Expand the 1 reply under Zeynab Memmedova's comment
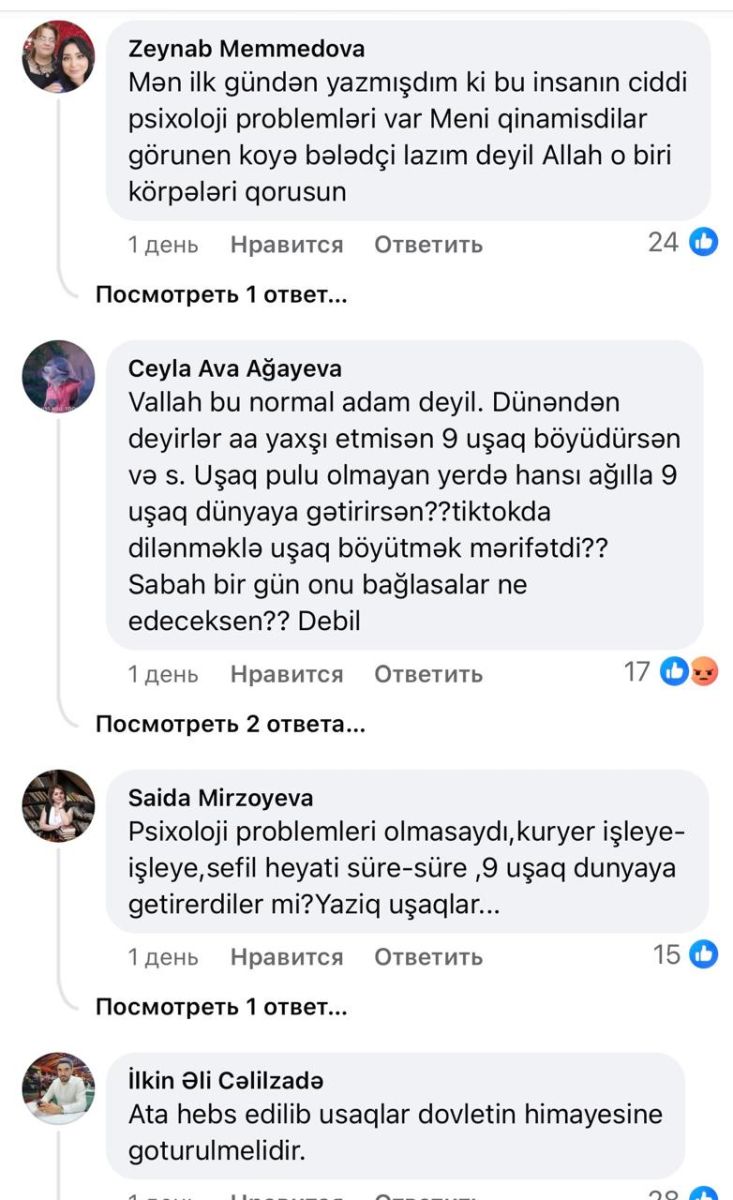The width and height of the screenshot is (733, 1200). point(221,296)
